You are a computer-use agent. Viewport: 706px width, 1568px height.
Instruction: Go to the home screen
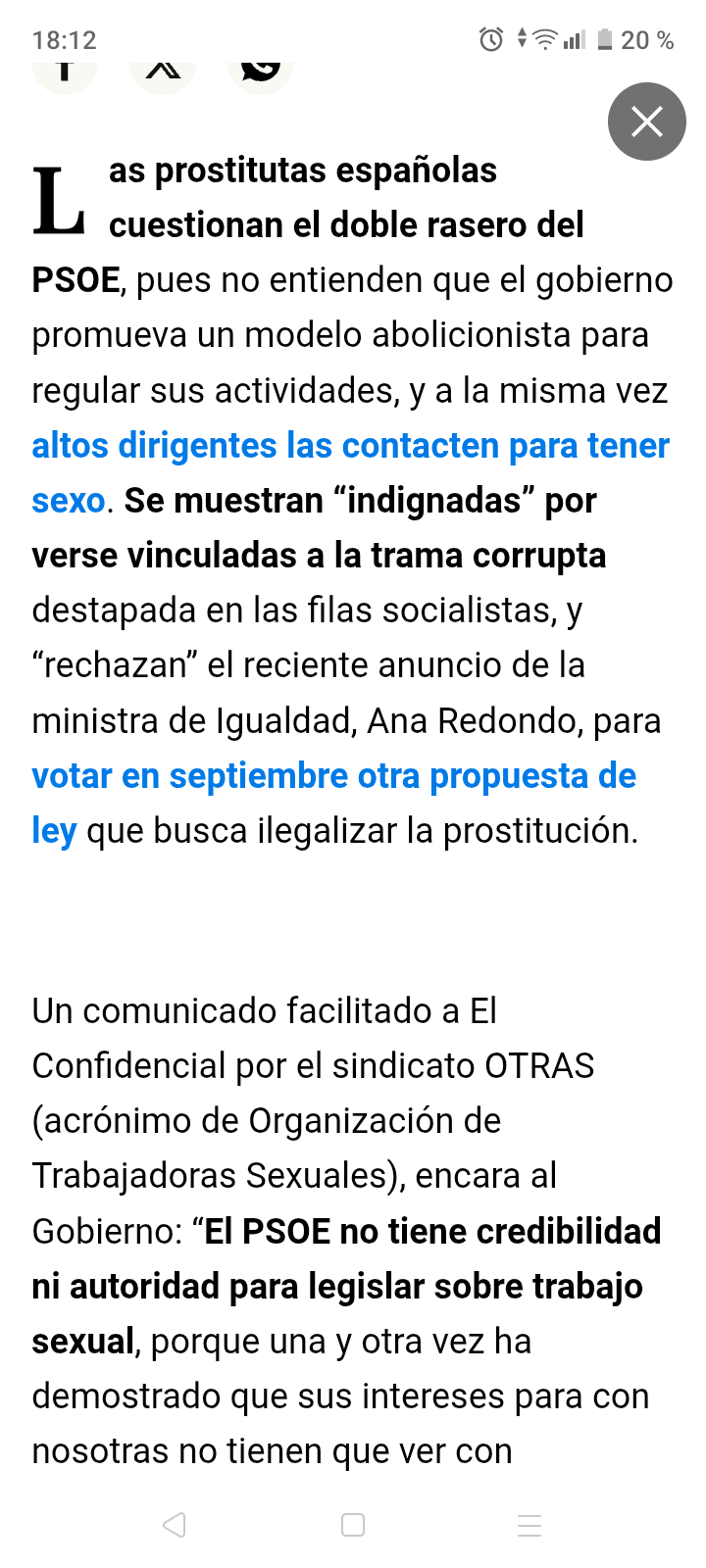[x=353, y=1525]
